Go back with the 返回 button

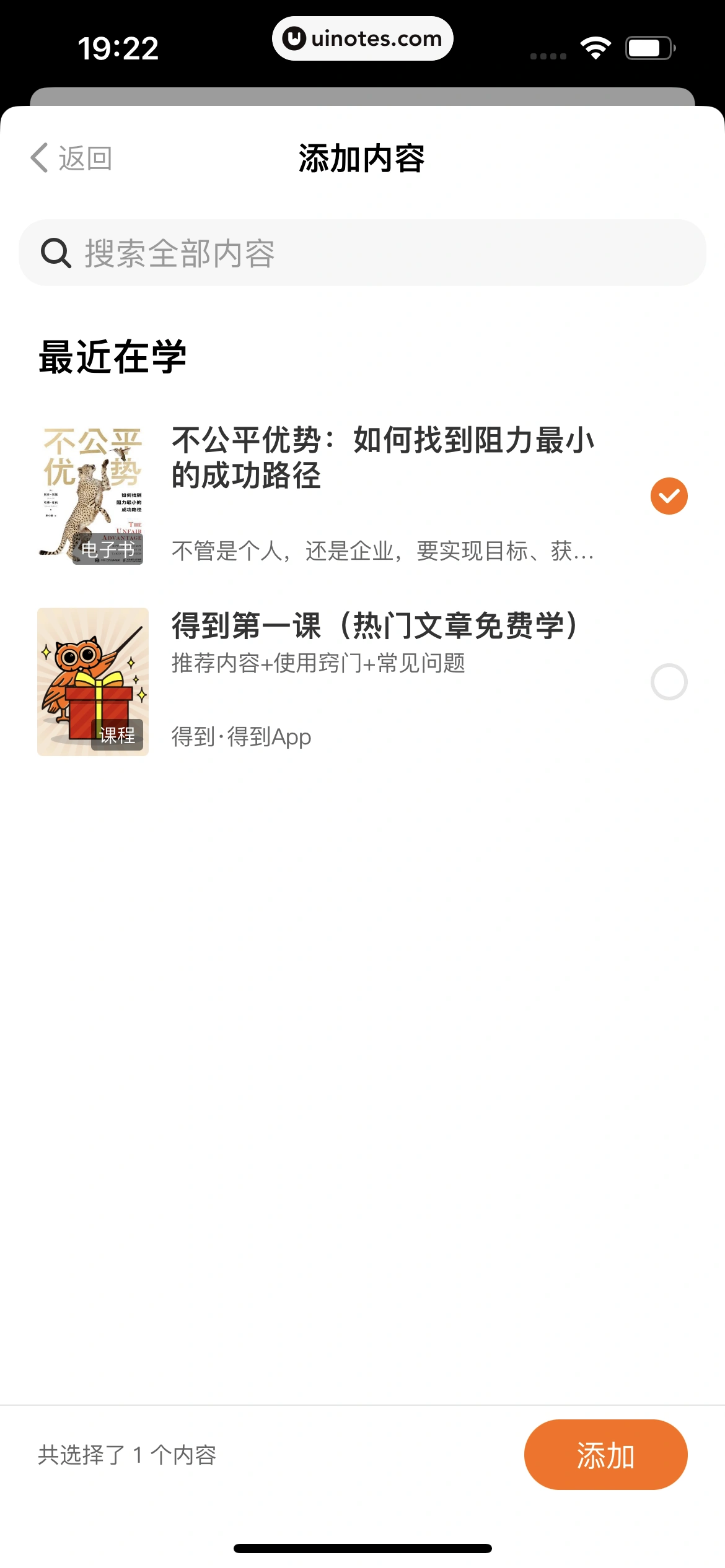coord(72,158)
